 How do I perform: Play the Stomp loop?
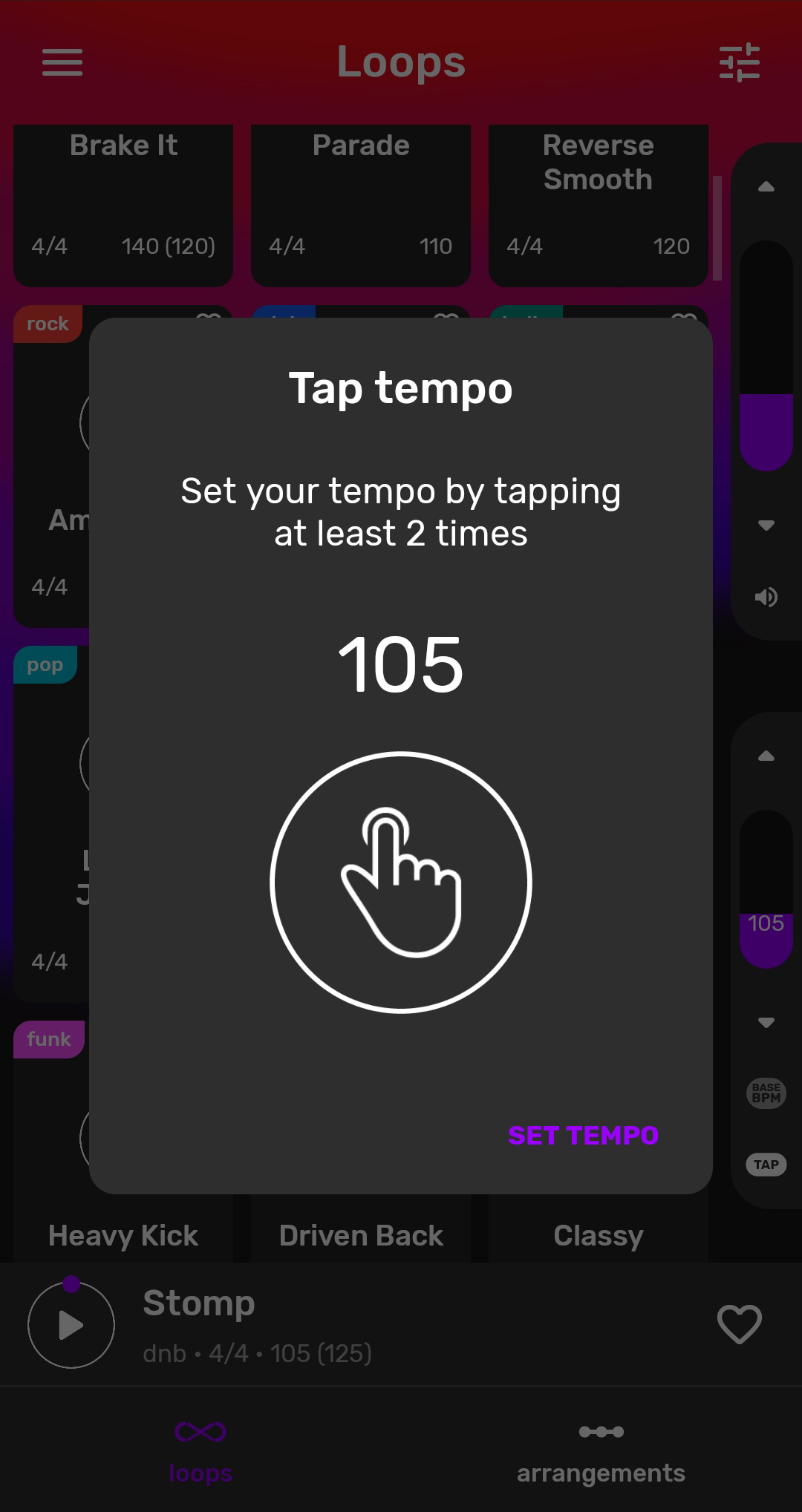point(71,1325)
